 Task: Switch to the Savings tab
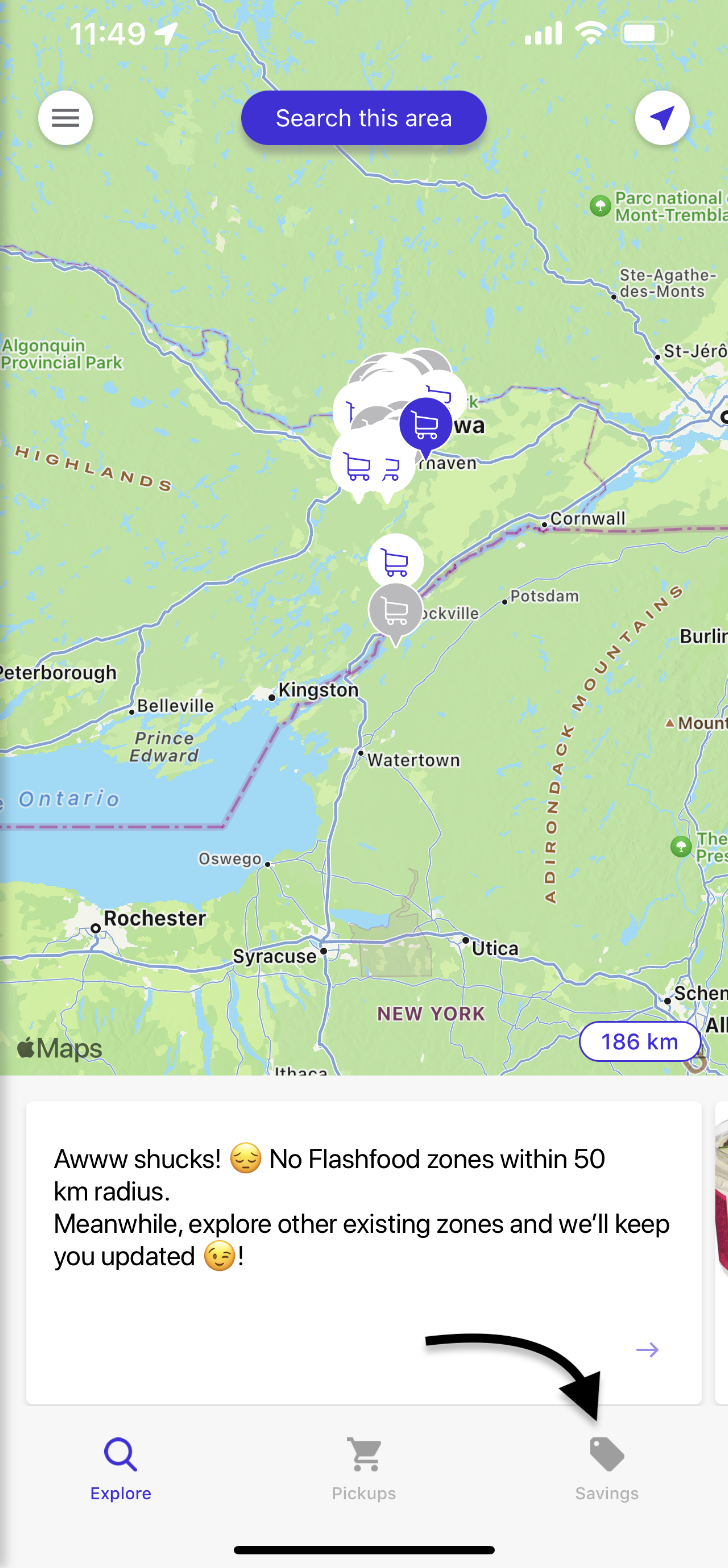coord(606,1468)
